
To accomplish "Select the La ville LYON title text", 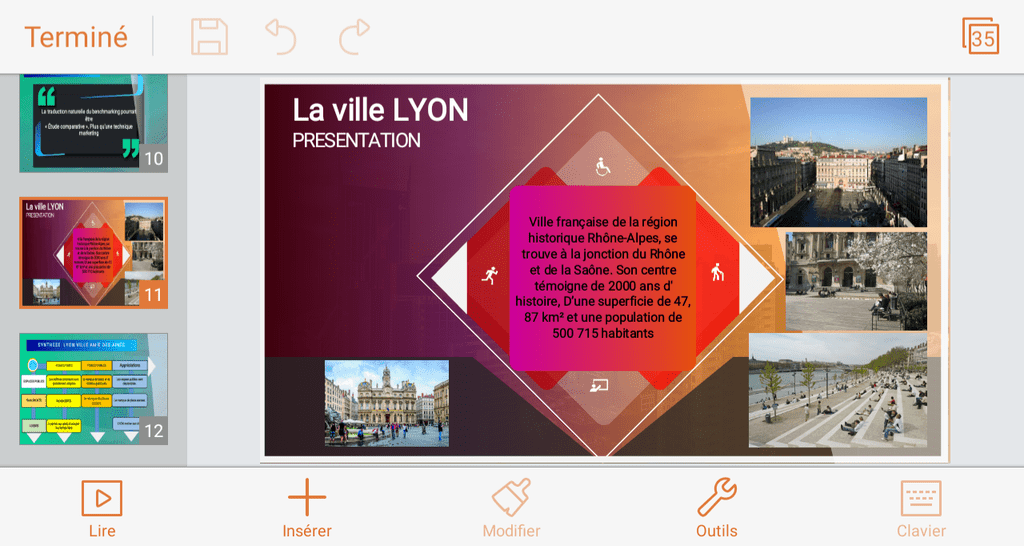I will tap(380, 109).
